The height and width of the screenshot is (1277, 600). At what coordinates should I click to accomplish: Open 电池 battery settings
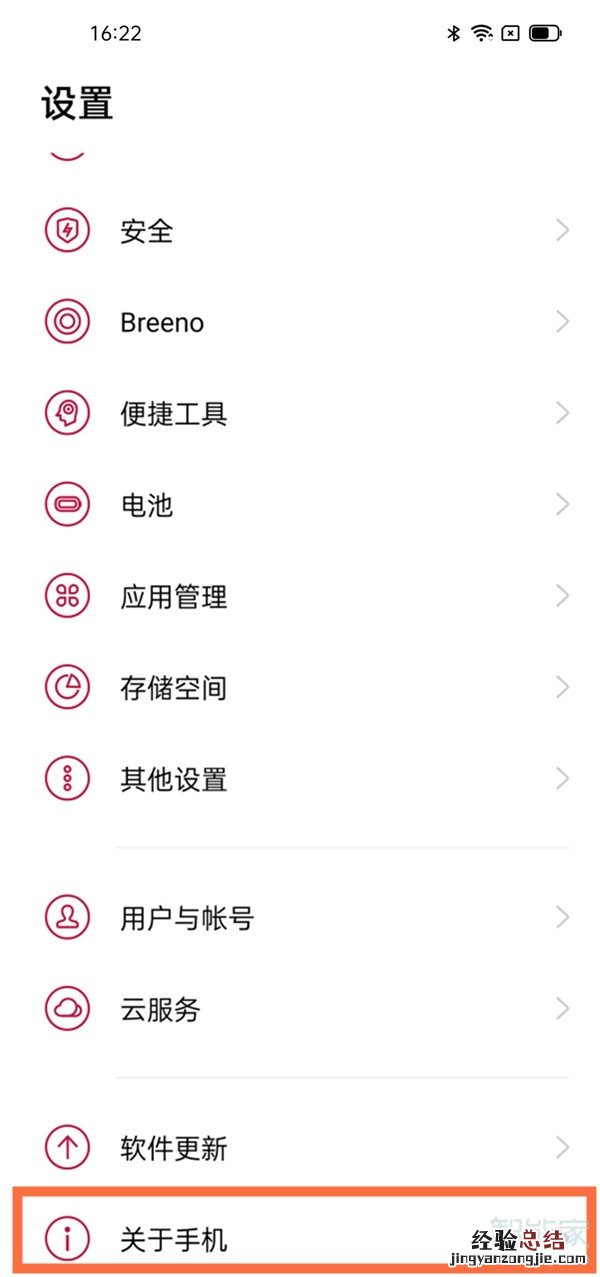click(x=147, y=505)
